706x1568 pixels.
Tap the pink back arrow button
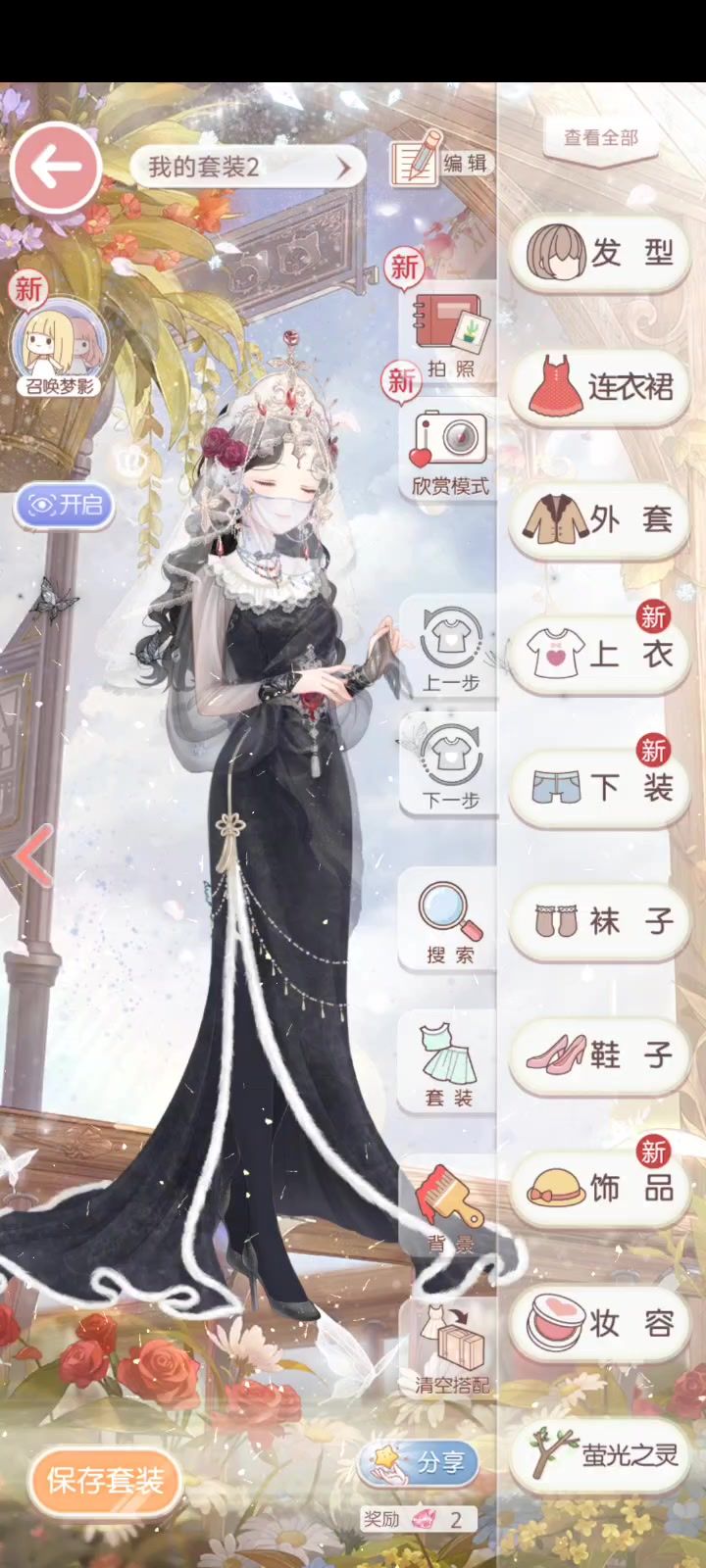pyautogui.click(x=56, y=168)
